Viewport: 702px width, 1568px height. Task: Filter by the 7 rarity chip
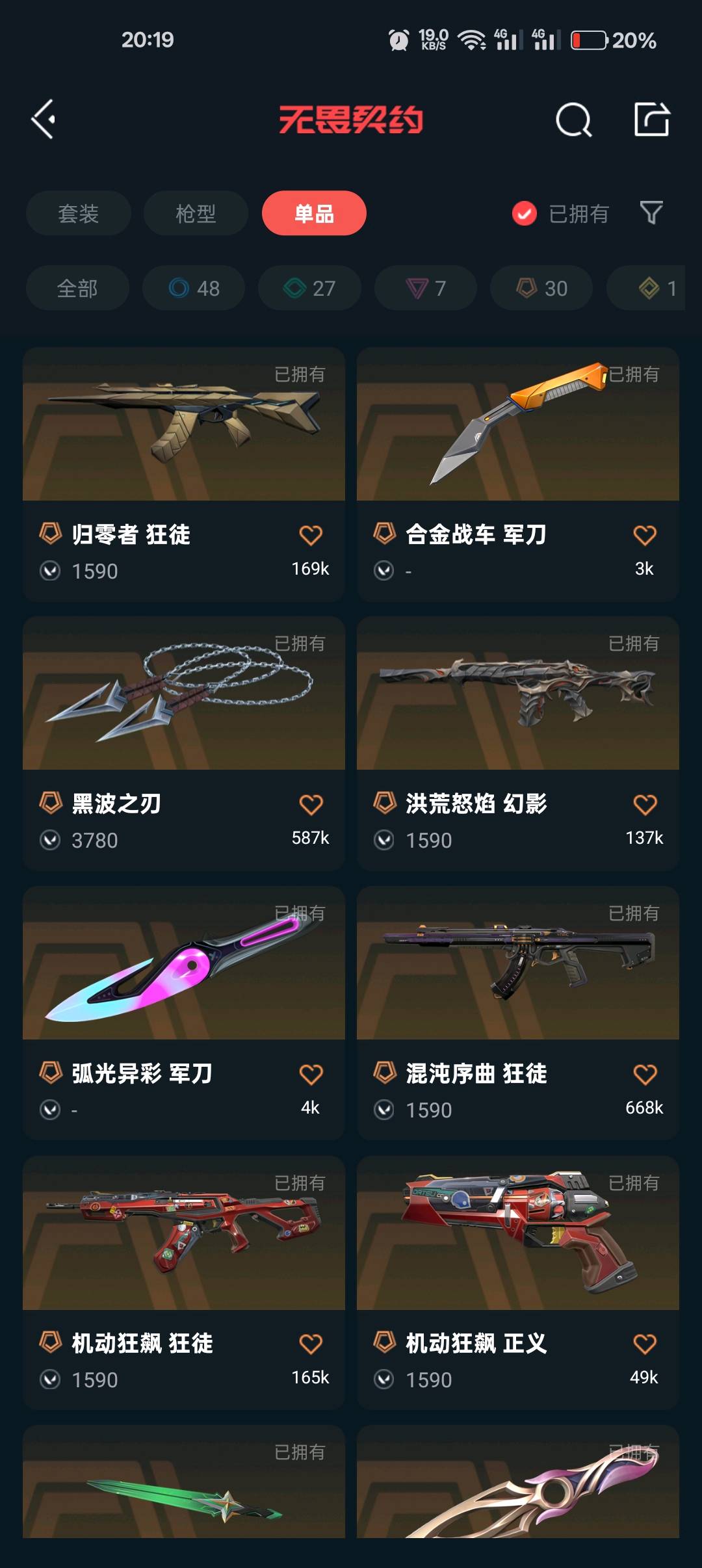(x=426, y=288)
